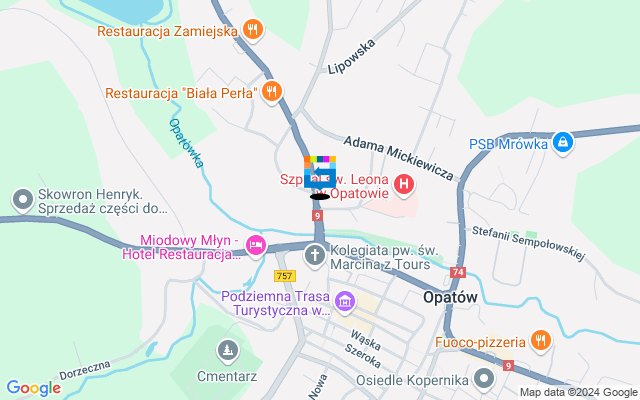This screenshot has height=400, width=640.
Task: Tap the PSB Mrówka shop marker
Action: (x=564, y=143)
